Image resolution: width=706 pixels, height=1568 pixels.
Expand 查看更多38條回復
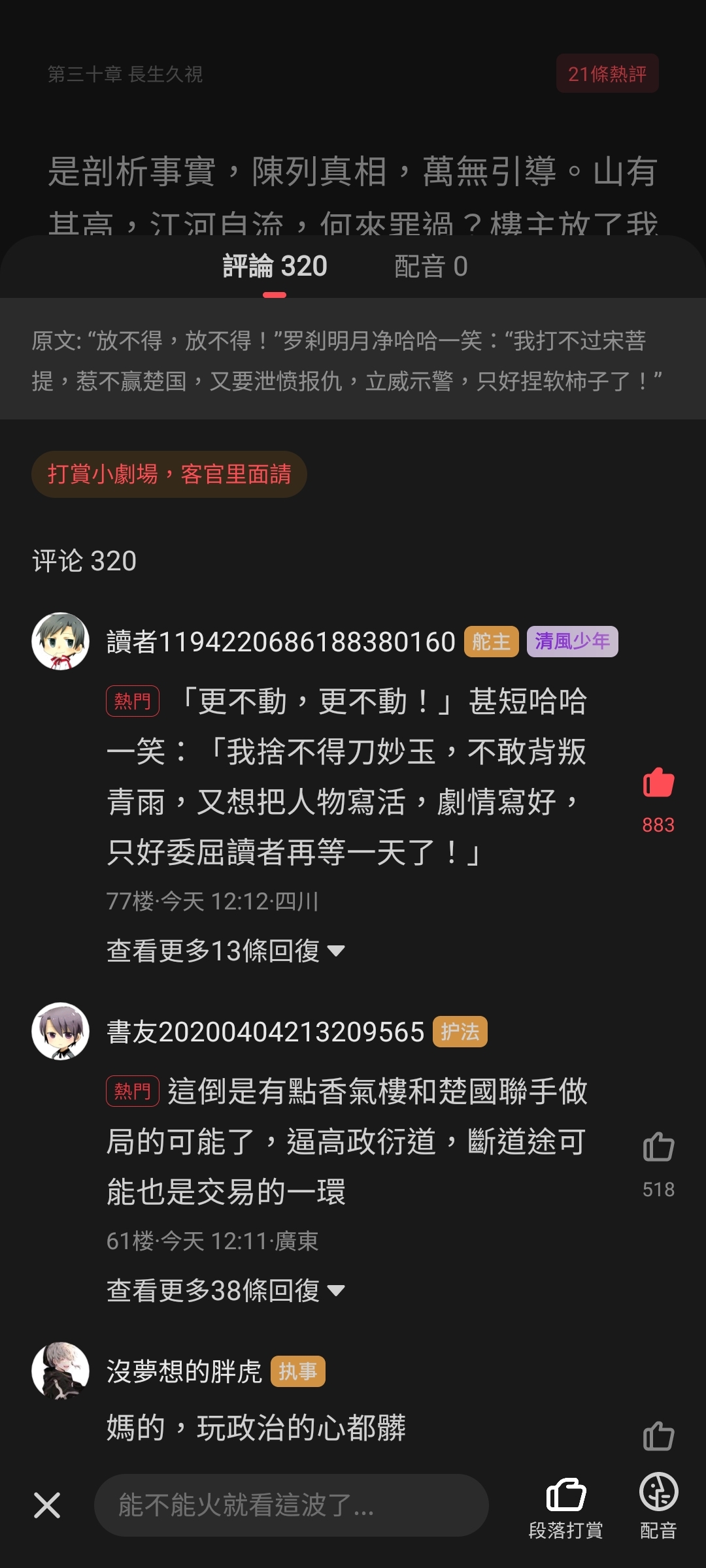[226, 1290]
